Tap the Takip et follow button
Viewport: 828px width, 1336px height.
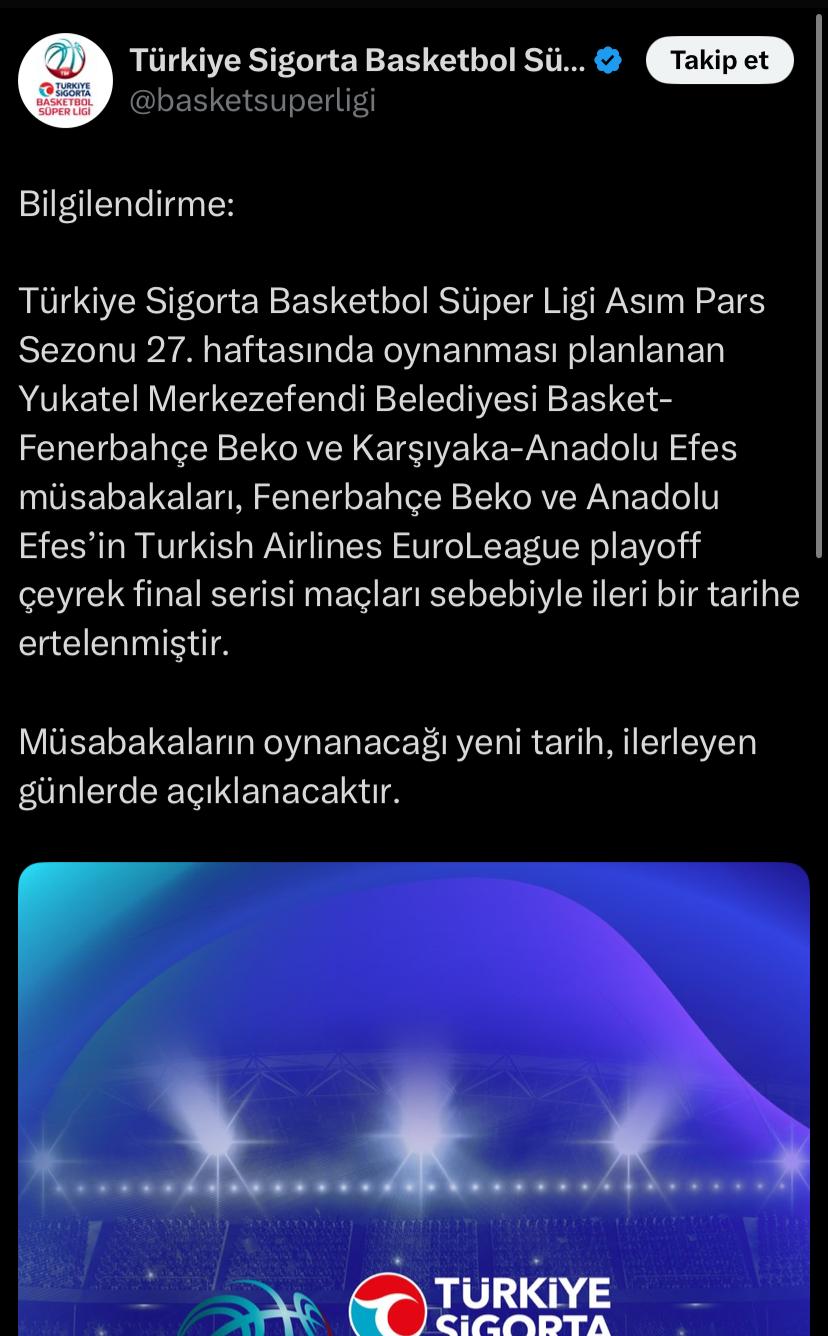719,61
